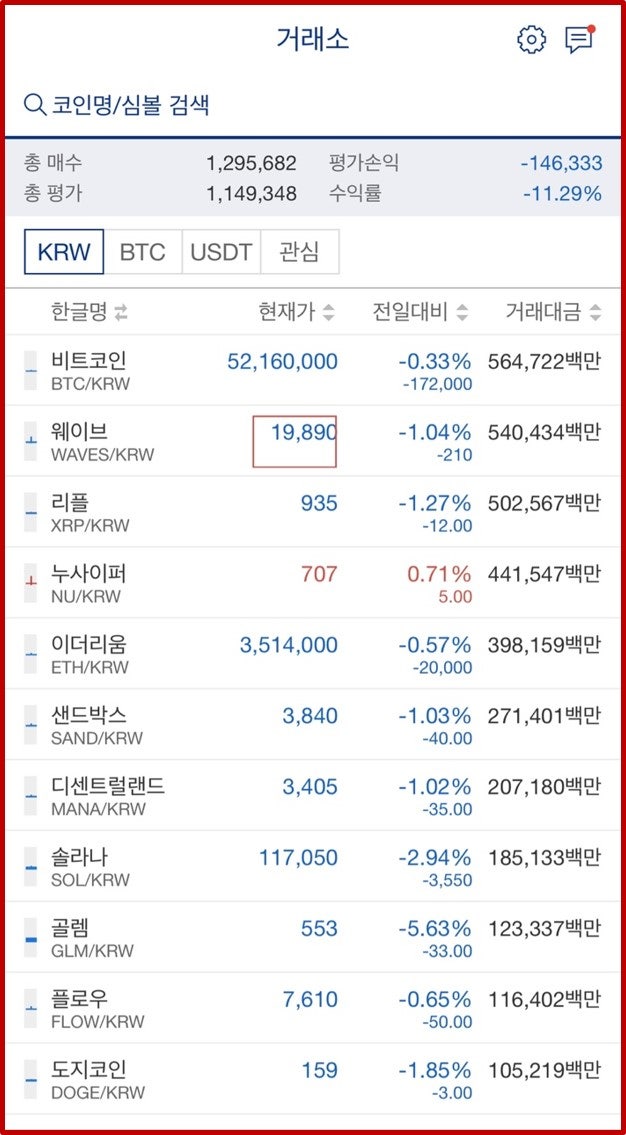
Task: Open the 누사이퍼 NU/KRW row
Action: pyautogui.click(x=313, y=583)
